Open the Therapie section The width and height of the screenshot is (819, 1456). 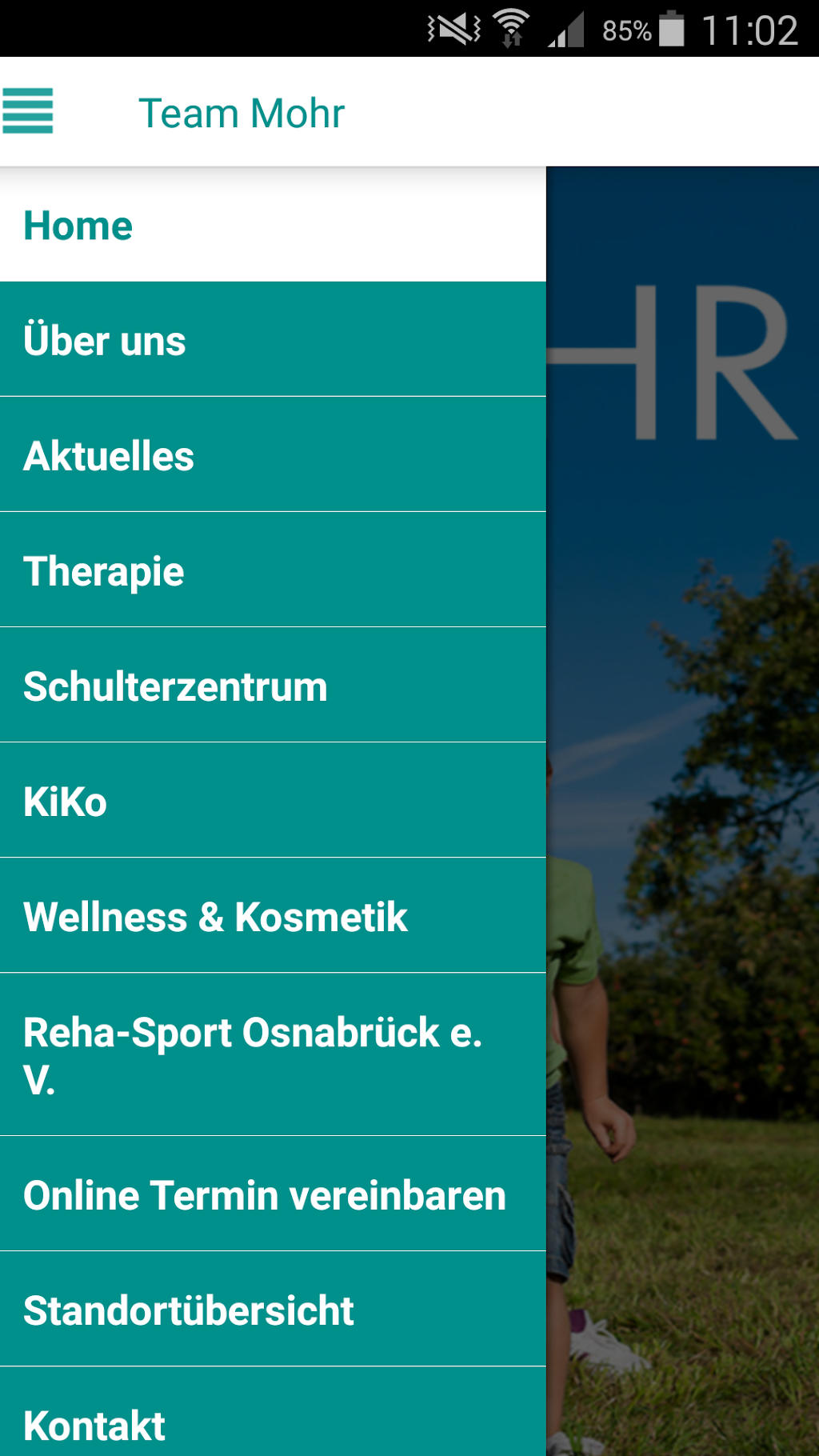click(272, 570)
